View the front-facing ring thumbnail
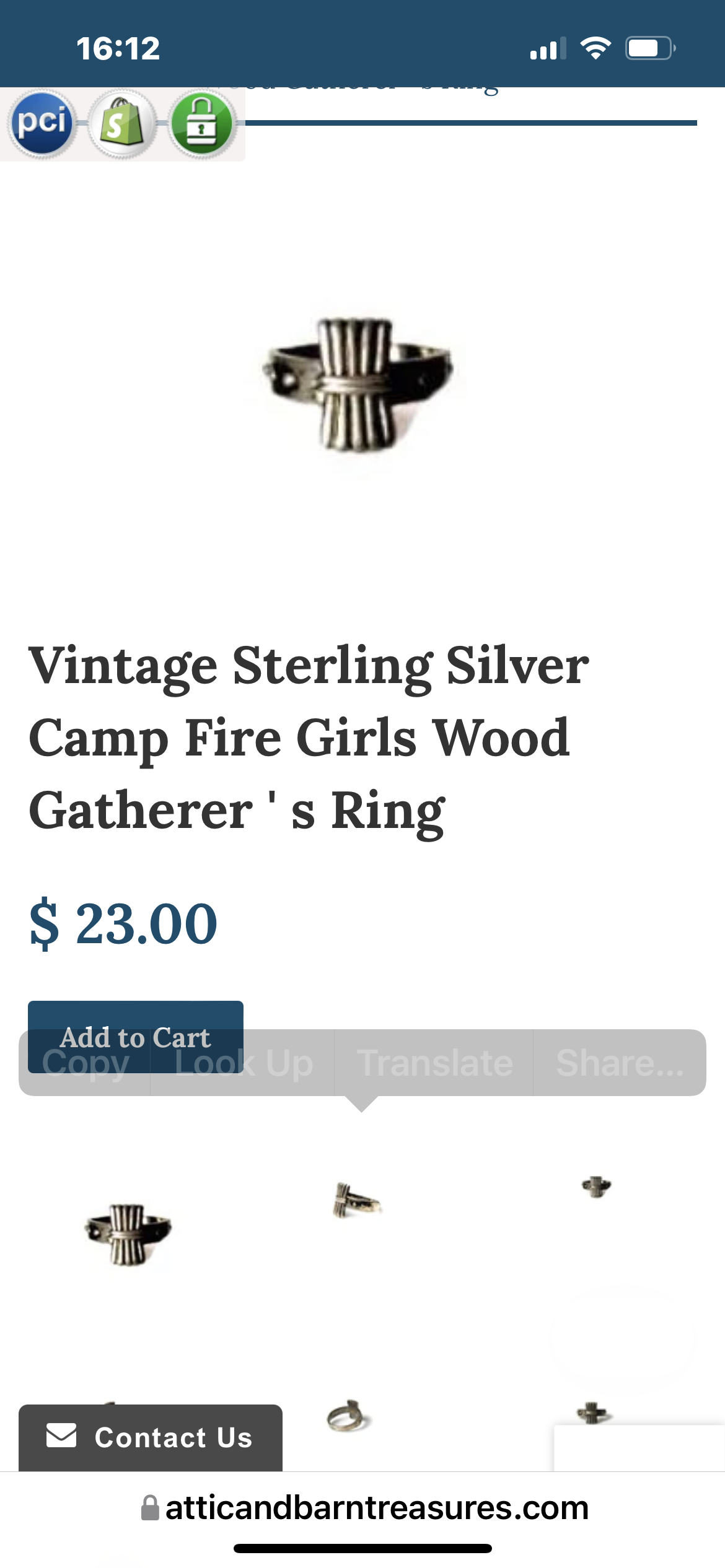The width and height of the screenshot is (725, 1568). pos(128,1235)
